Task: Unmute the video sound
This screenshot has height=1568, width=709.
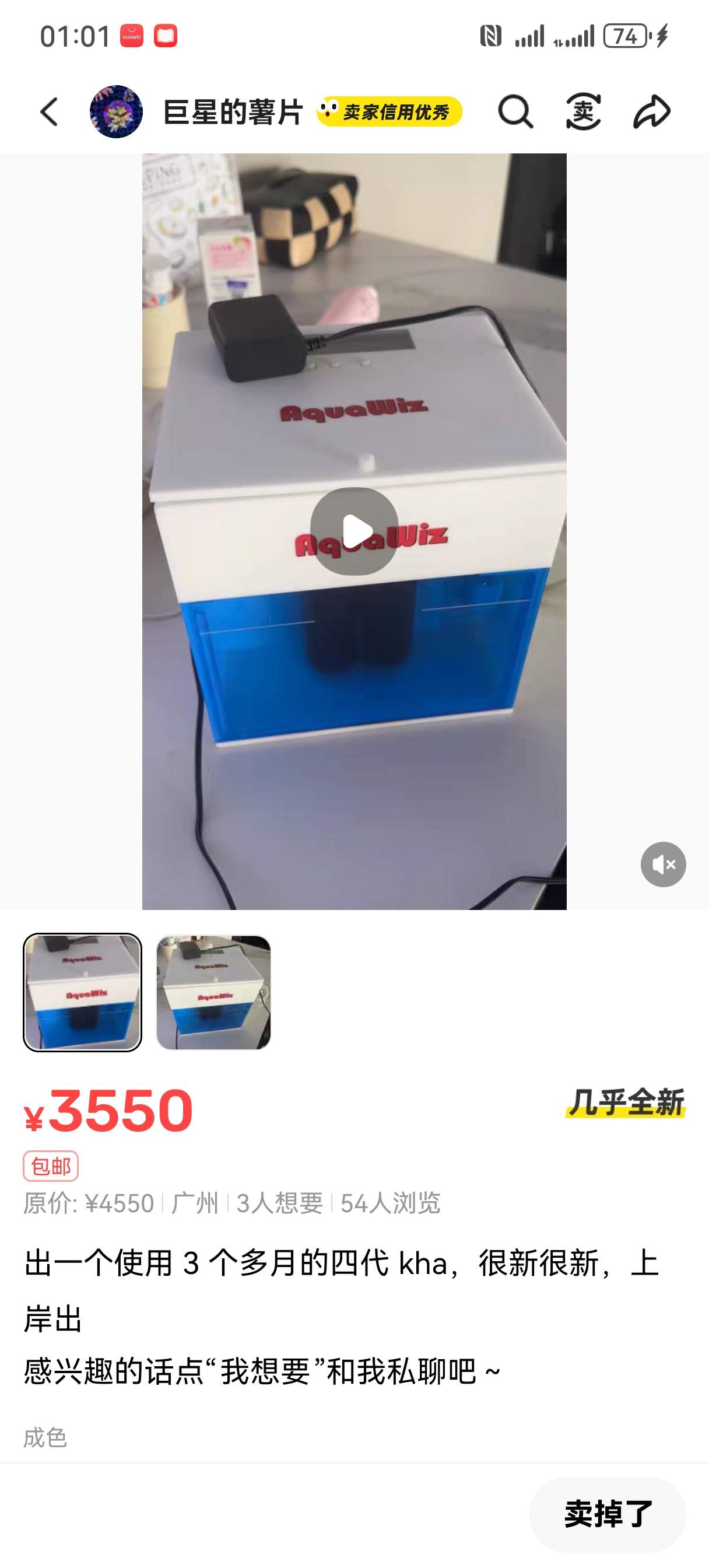Action: click(663, 864)
